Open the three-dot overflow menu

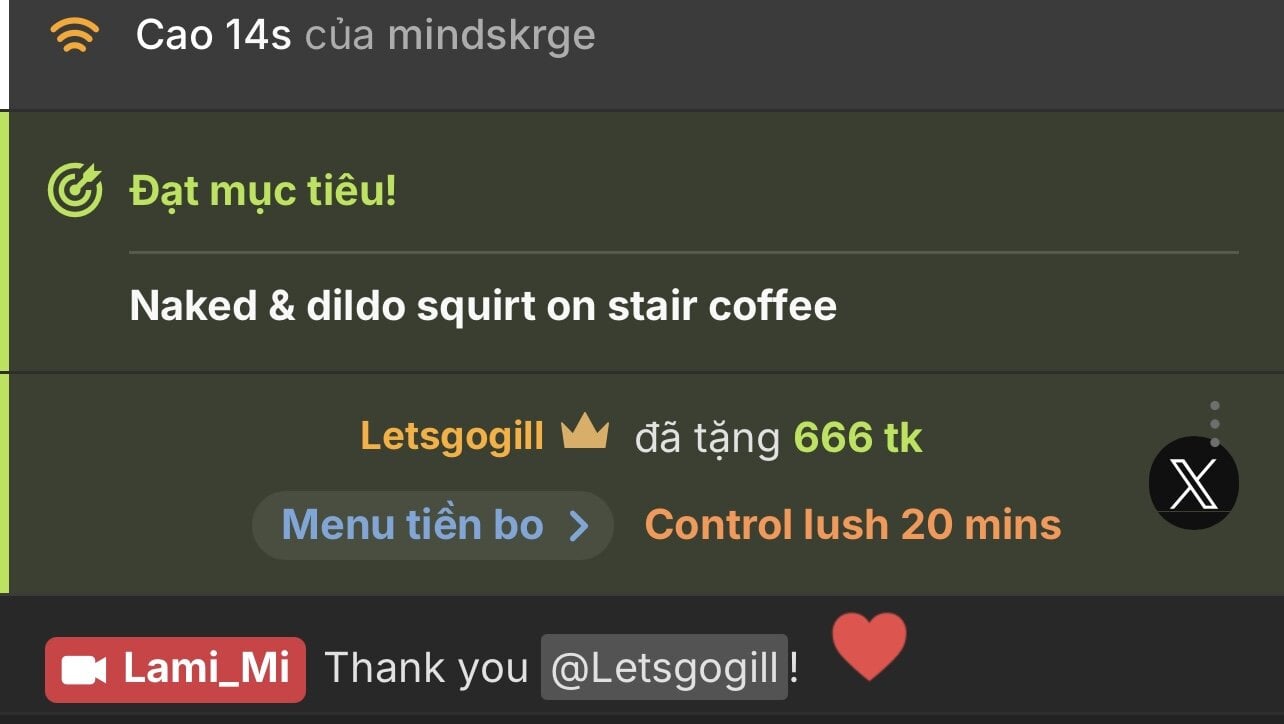(x=1214, y=423)
